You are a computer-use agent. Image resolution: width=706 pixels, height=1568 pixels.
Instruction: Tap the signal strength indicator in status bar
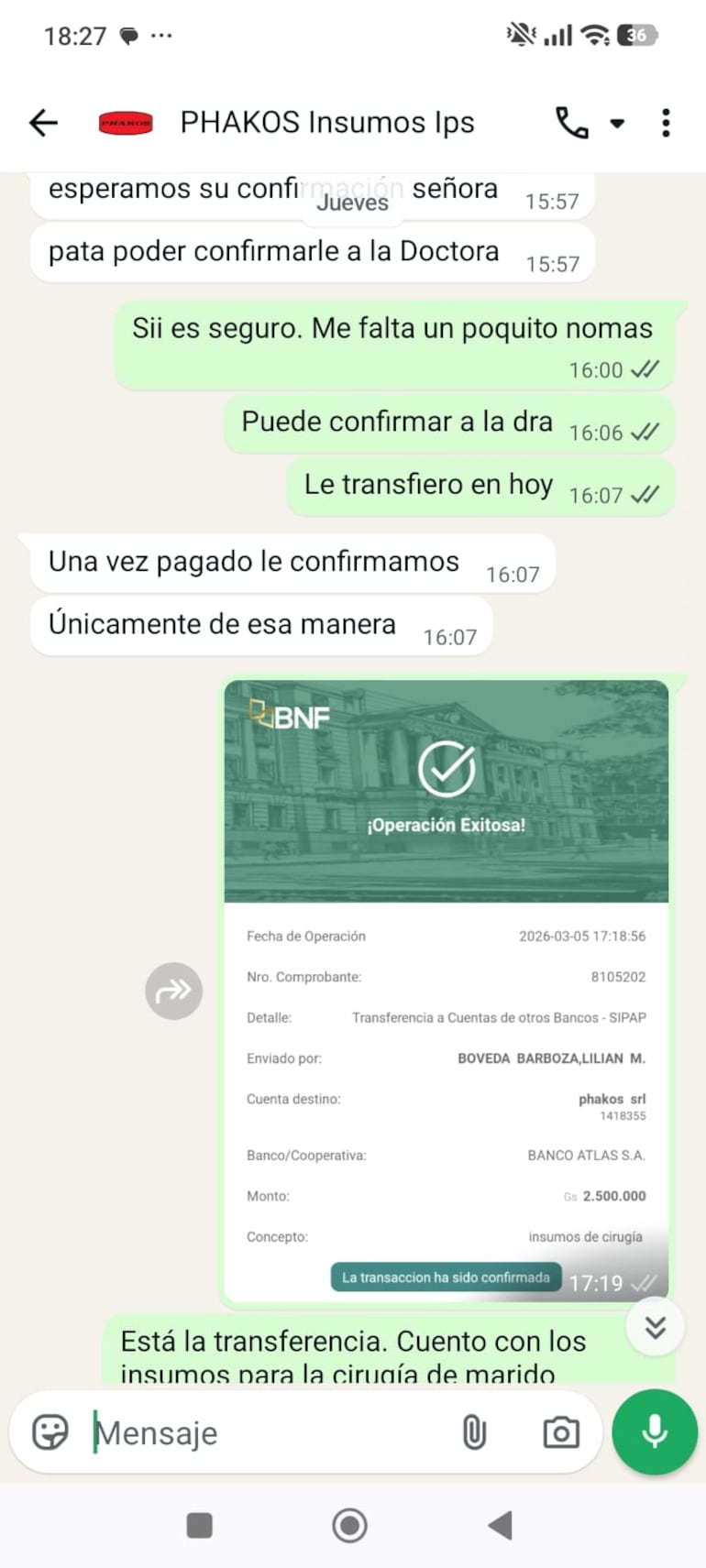point(559,35)
